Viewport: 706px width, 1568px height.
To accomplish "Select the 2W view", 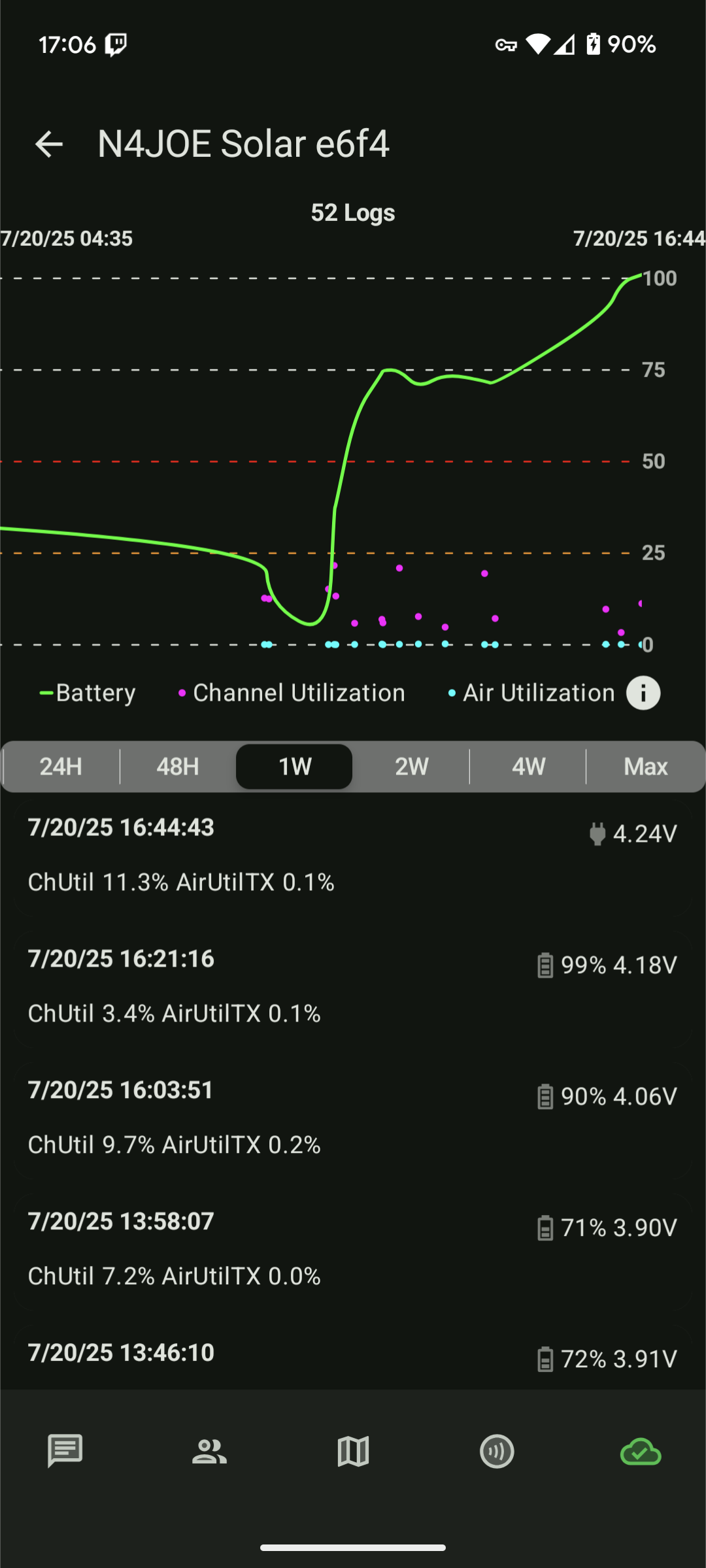I will (411, 766).
